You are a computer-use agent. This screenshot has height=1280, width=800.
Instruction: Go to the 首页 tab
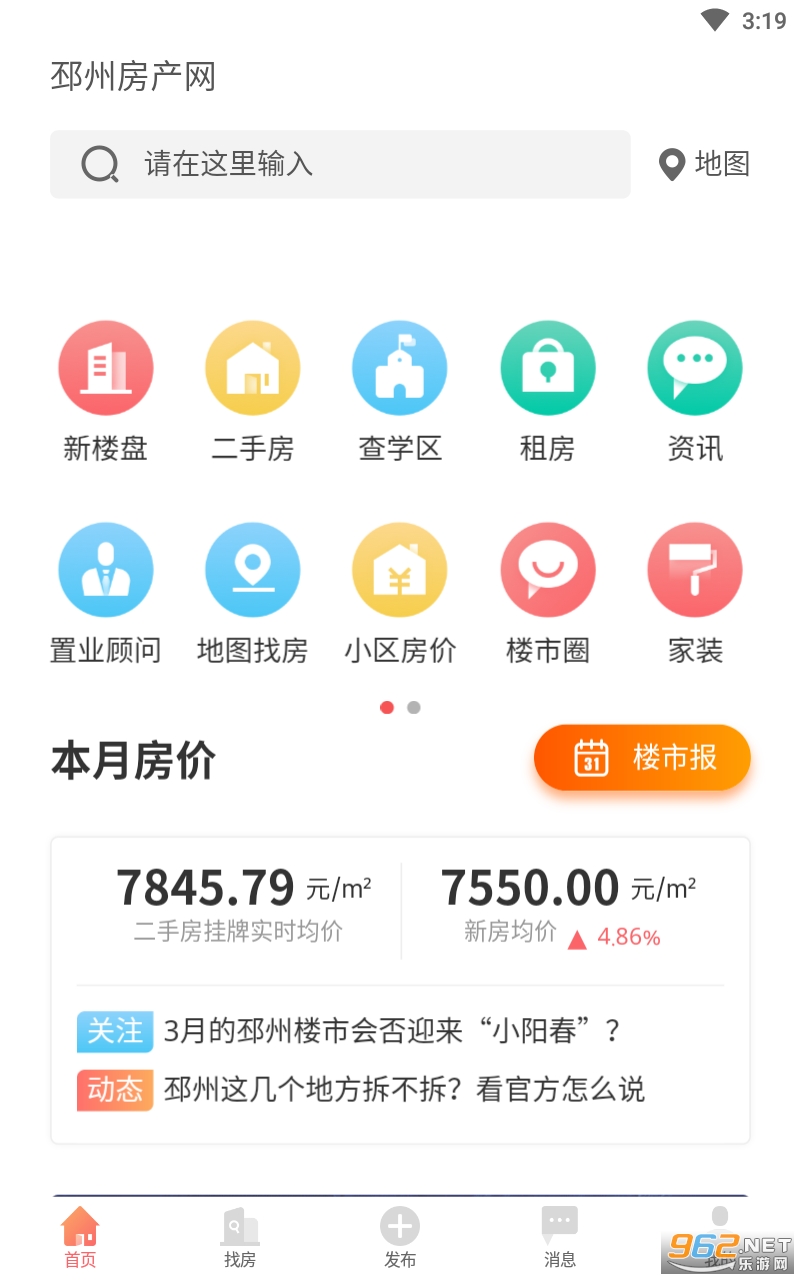coord(80,1238)
